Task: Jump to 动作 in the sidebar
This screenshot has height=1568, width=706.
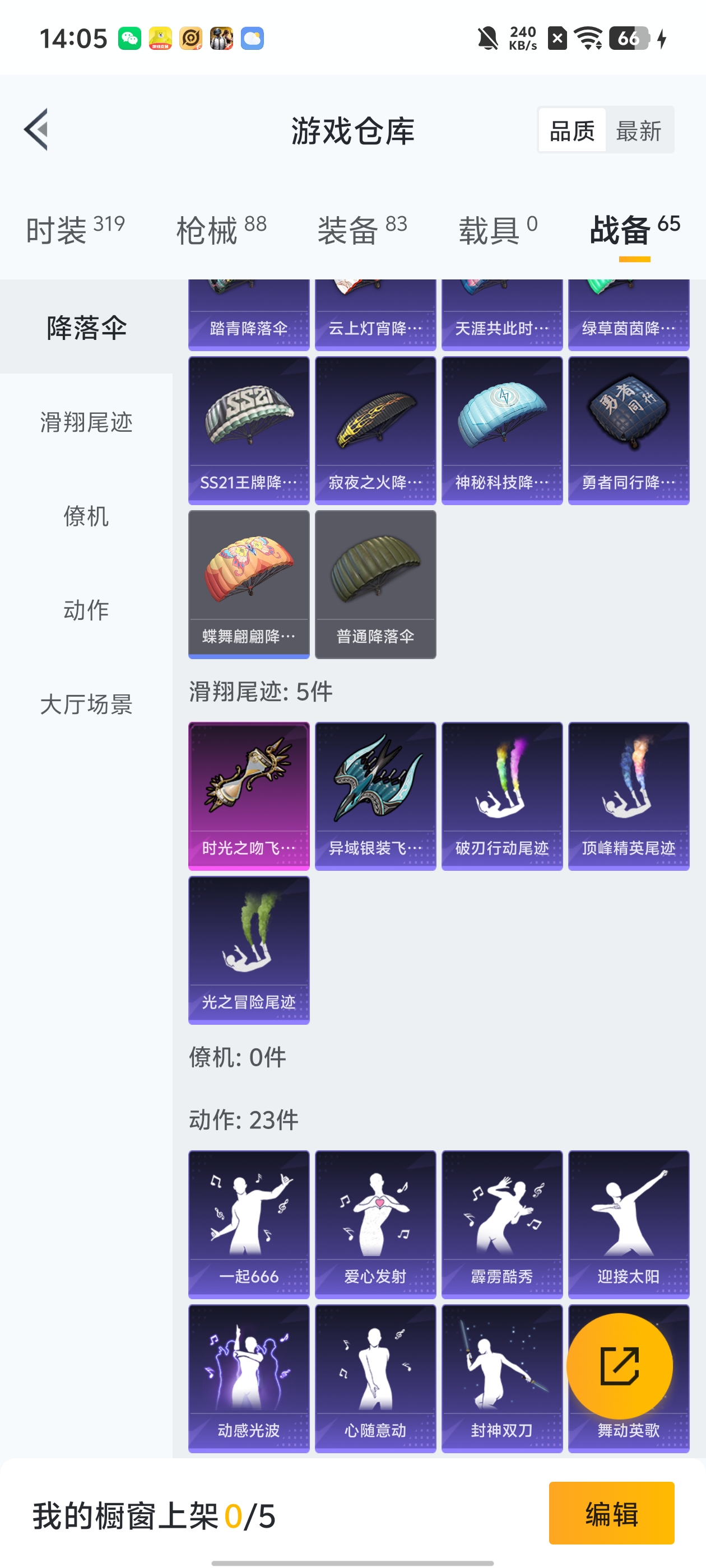Action: pyautogui.click(x=86, y=609)
